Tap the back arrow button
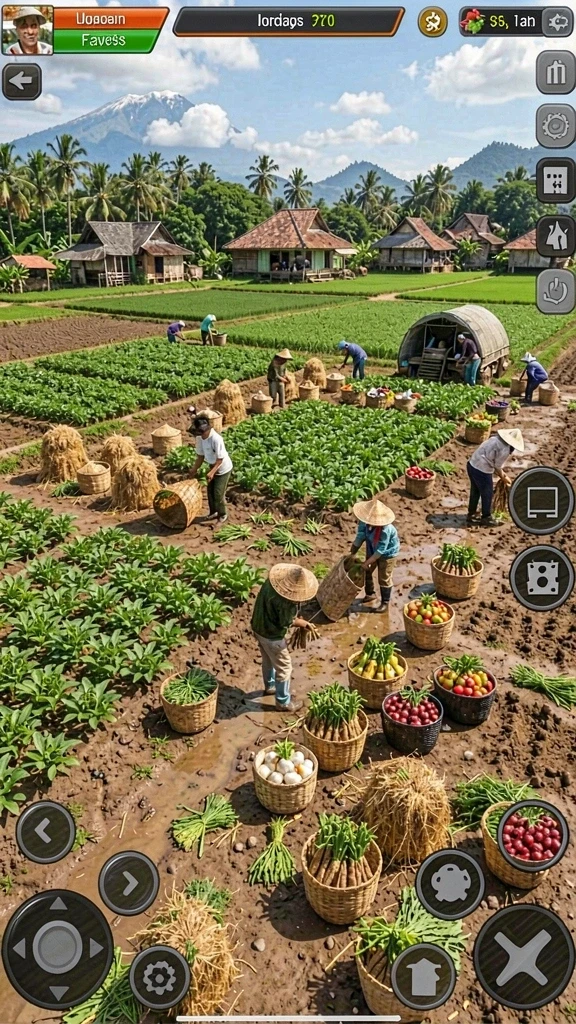Screen dimensions: 576x1024 tap(22, 82)
